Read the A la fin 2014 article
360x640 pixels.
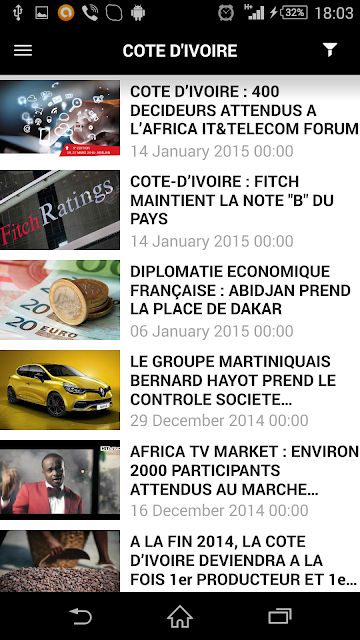click(x=180, y=559)
